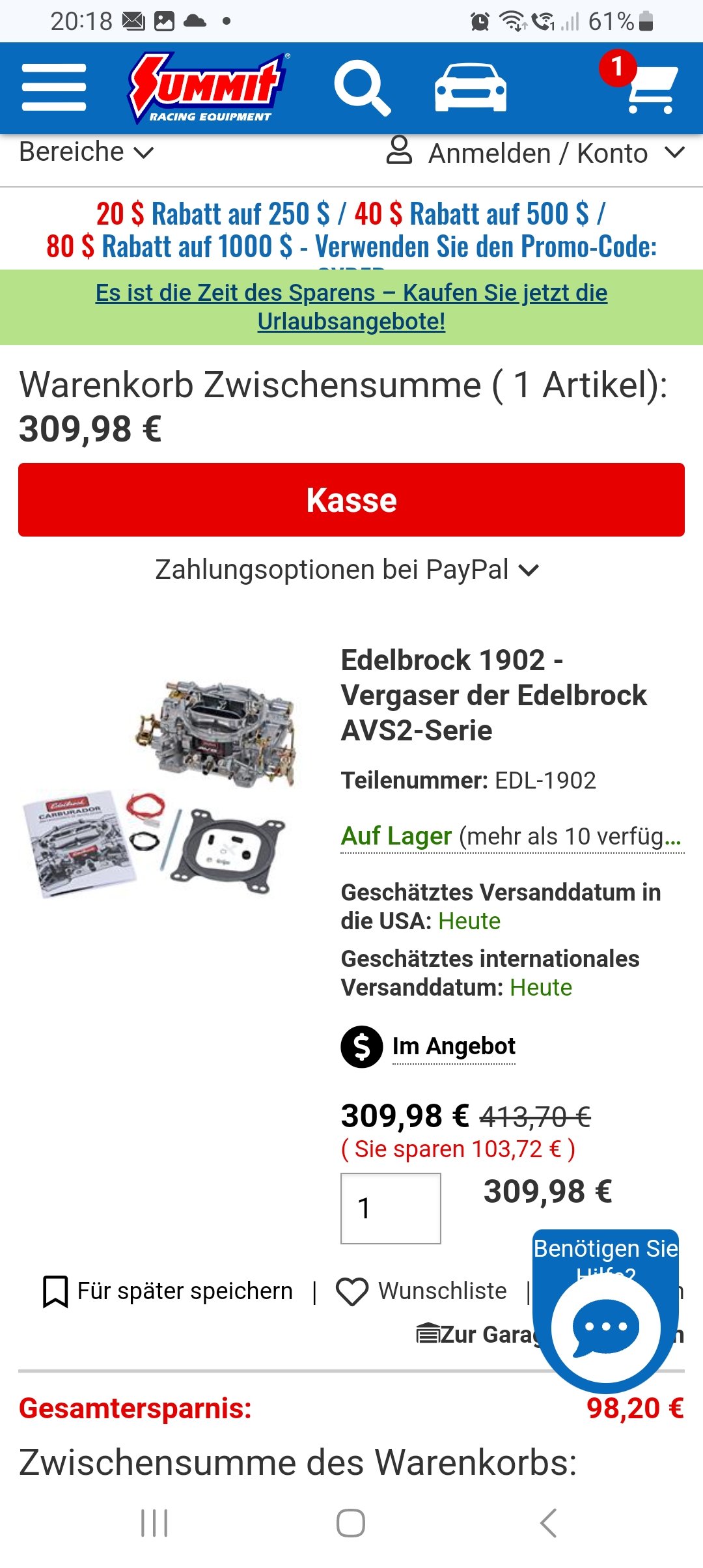This screenshot has width=703, height=1568.
Task: Open the Edelbrock 1902 Vergaser product title
Action: coord(493,695)
